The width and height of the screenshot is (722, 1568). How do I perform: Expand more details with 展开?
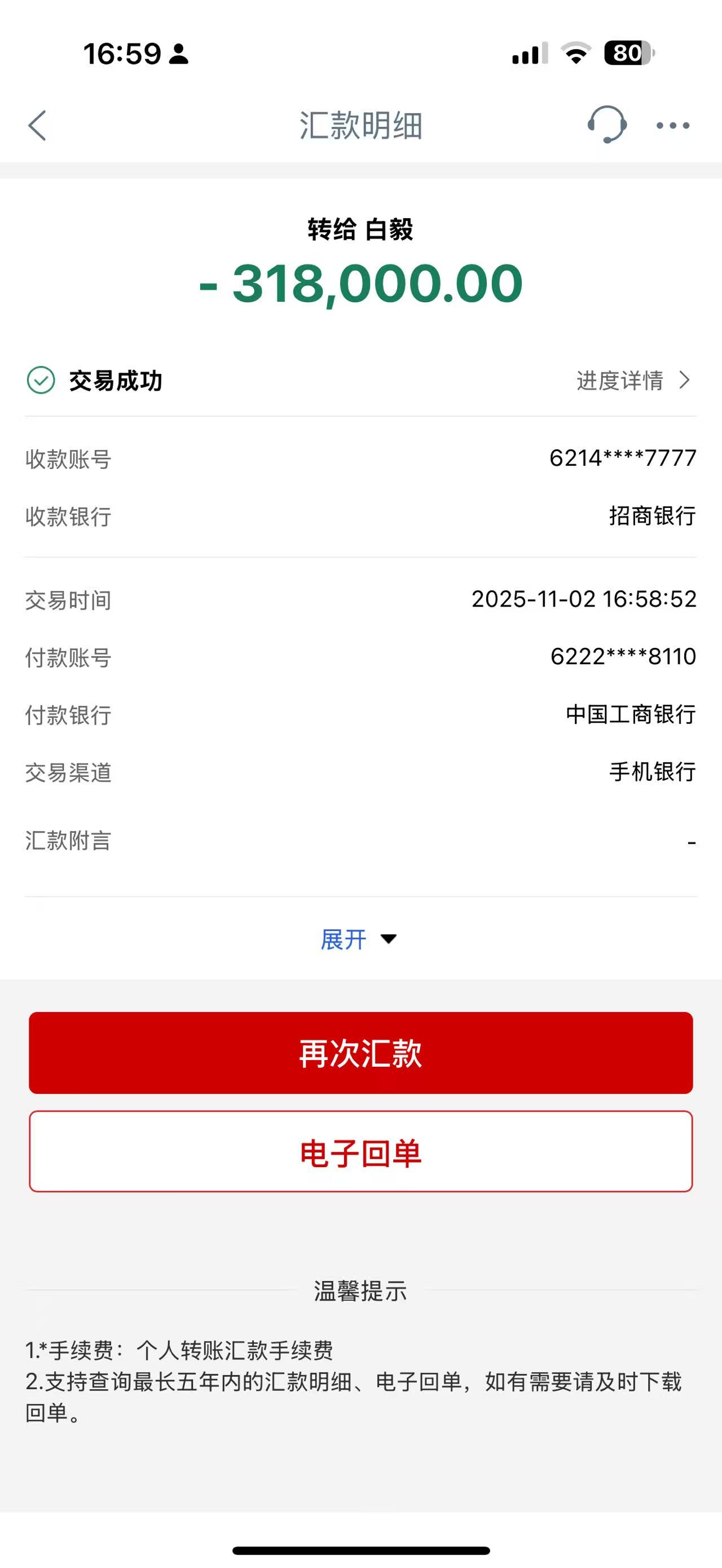tap(359, 939)
